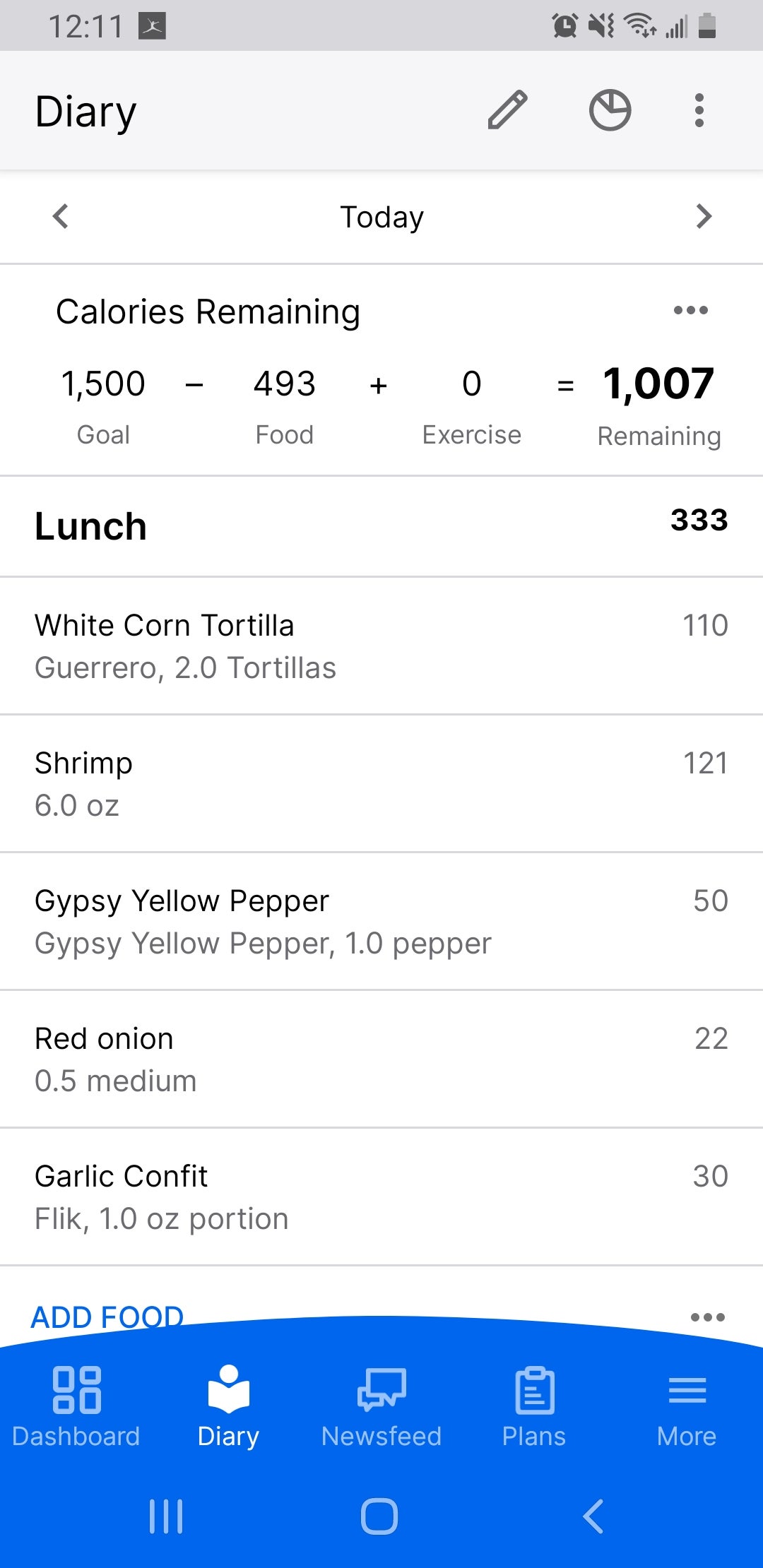Open the Garlic Confit entry
763x1568 pixels.
[x=381, y=1196]
